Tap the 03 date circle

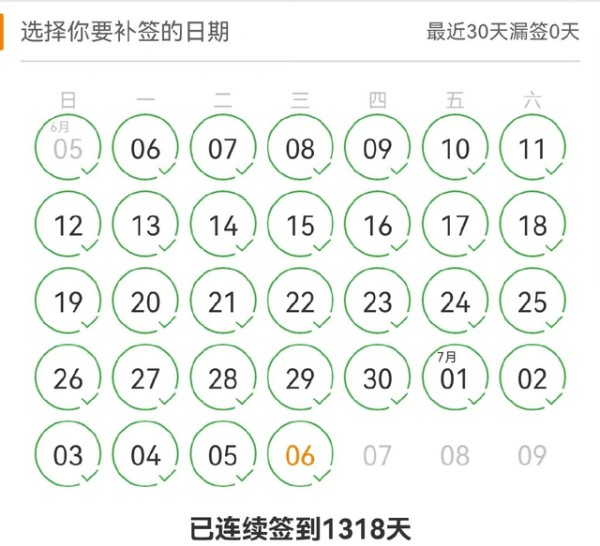tap(68, 456)
